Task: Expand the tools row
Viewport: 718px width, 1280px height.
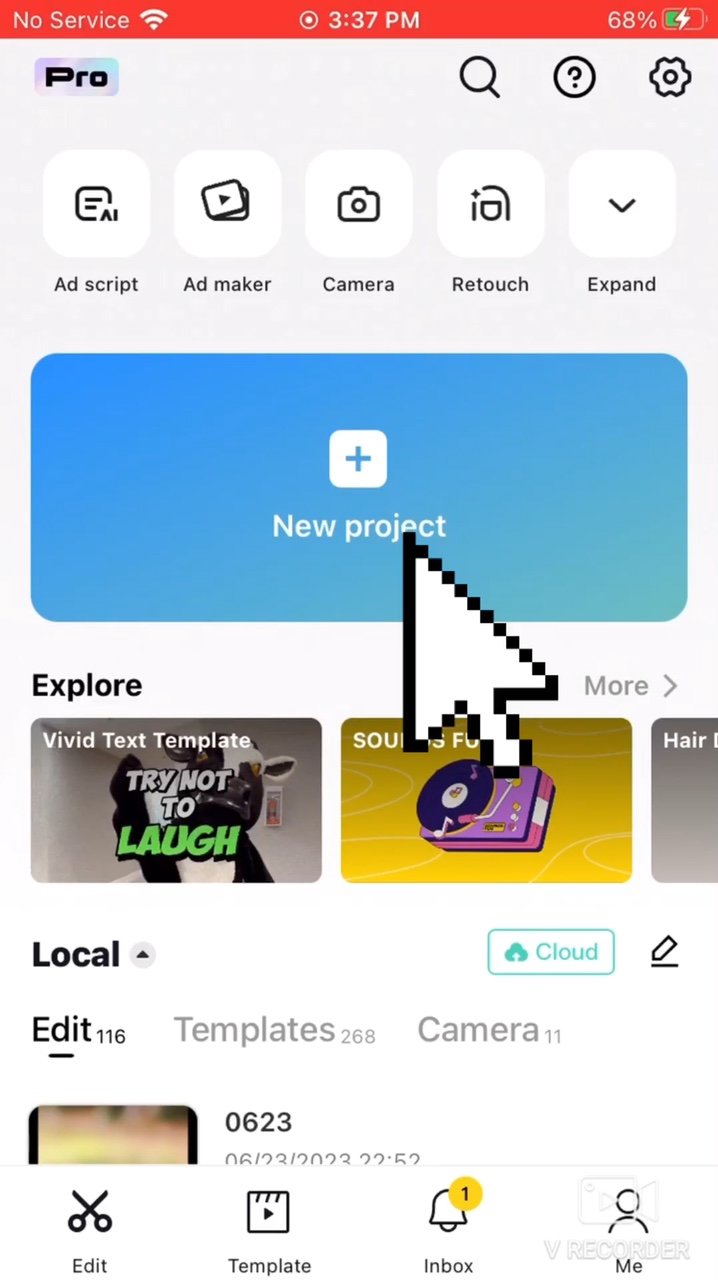Action: pyautogui.click(x=621, y=222)
